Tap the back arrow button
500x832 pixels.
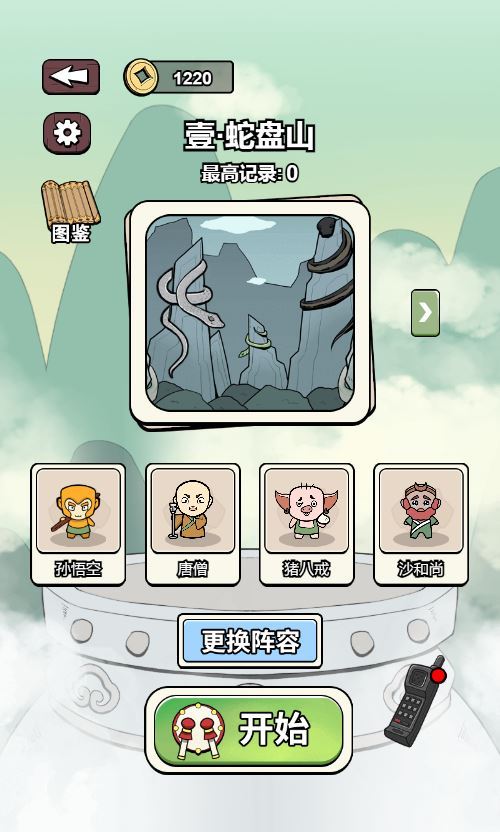click(x=71, y=77)
